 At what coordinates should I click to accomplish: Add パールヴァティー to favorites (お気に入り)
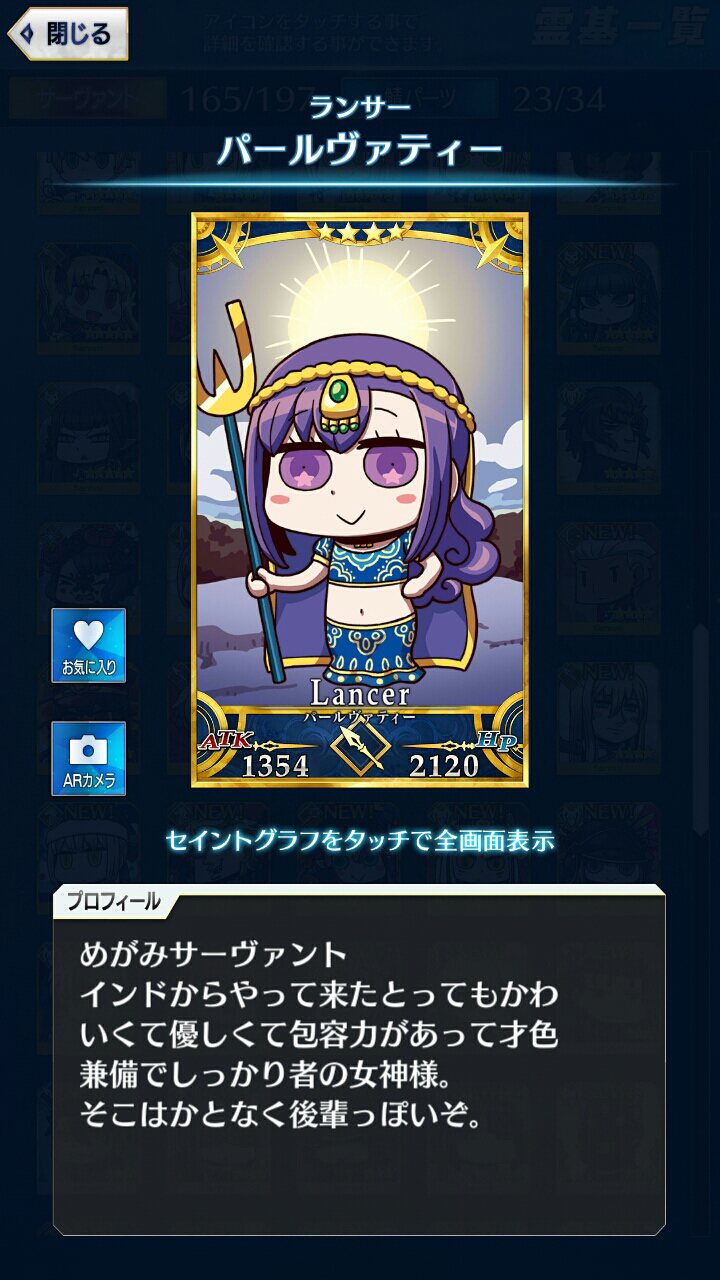pos(88,646)
